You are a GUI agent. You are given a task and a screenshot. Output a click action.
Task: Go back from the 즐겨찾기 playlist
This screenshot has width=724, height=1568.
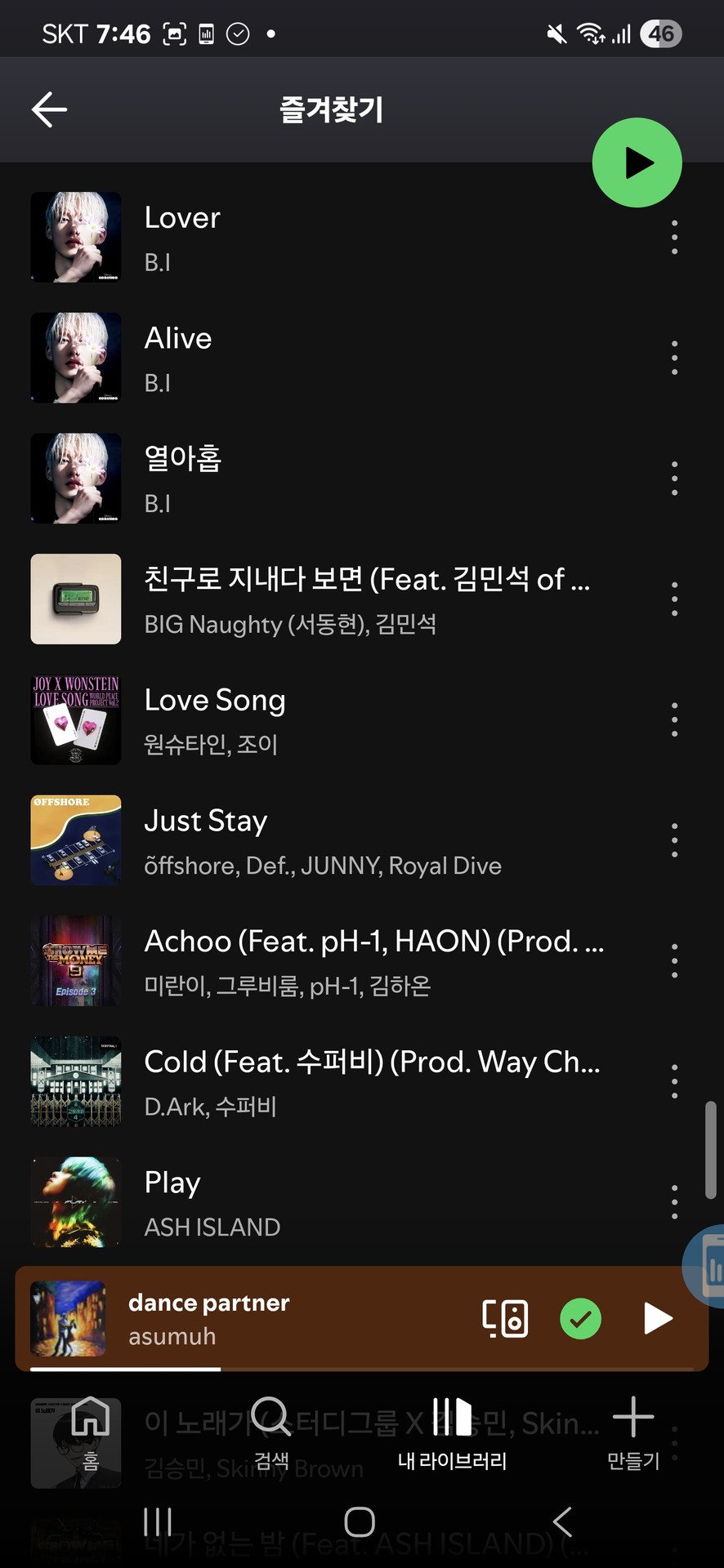(x=49, y=109)
